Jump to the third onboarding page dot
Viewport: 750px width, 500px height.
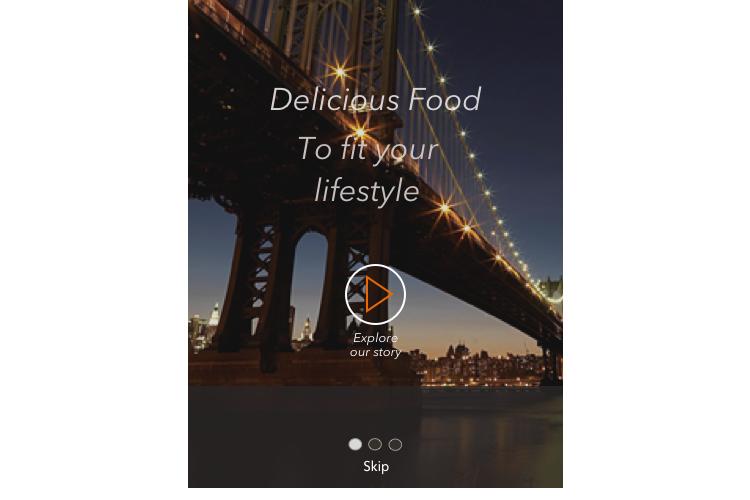tap(395, 444)
